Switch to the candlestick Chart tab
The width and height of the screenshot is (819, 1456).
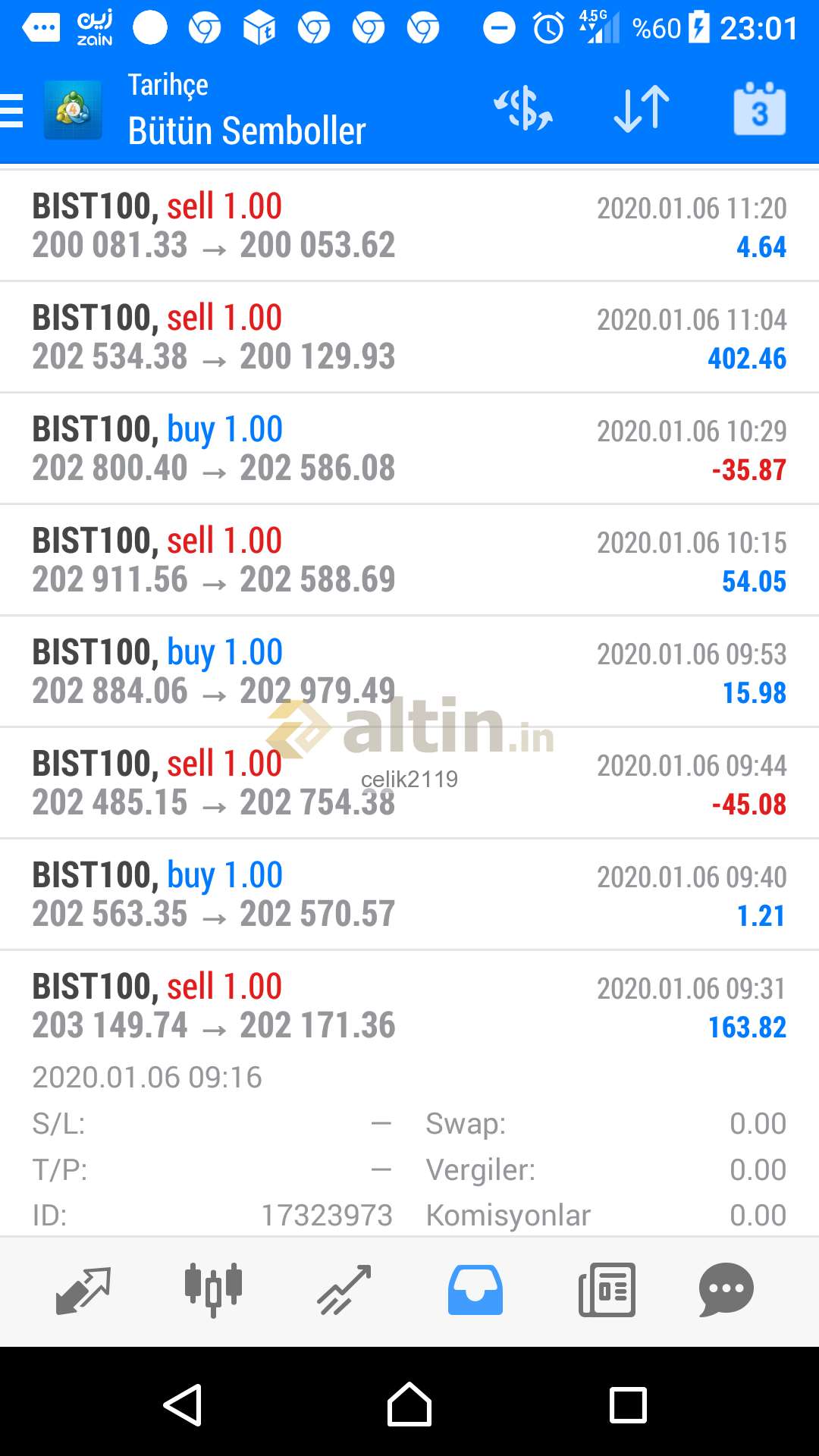[213, 1290]
